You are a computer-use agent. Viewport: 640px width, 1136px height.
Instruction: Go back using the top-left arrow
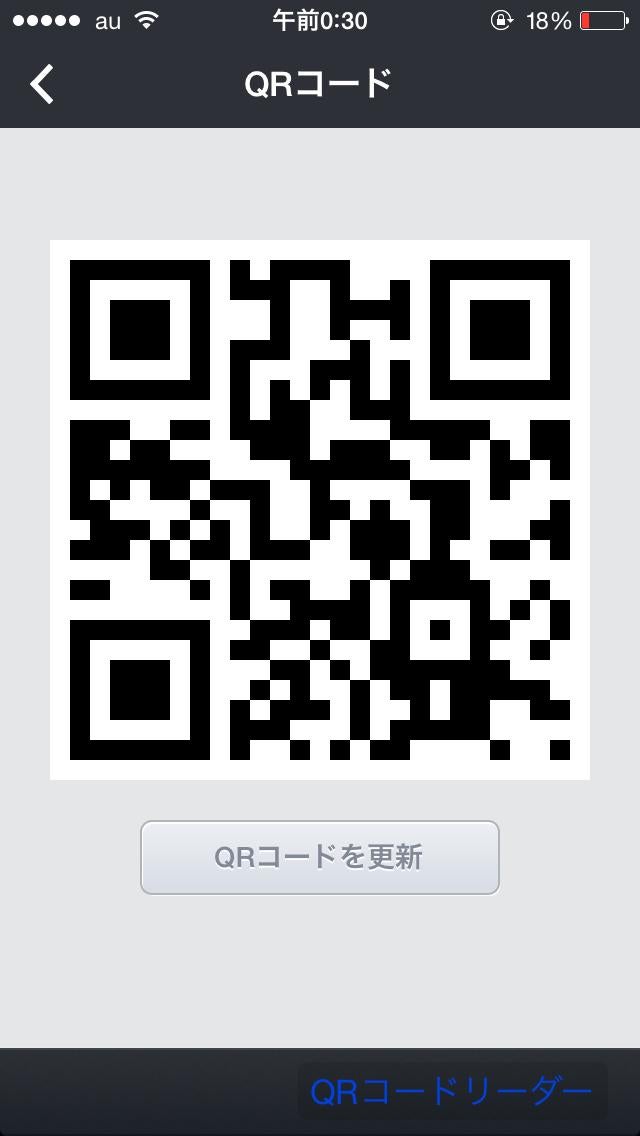42,85
